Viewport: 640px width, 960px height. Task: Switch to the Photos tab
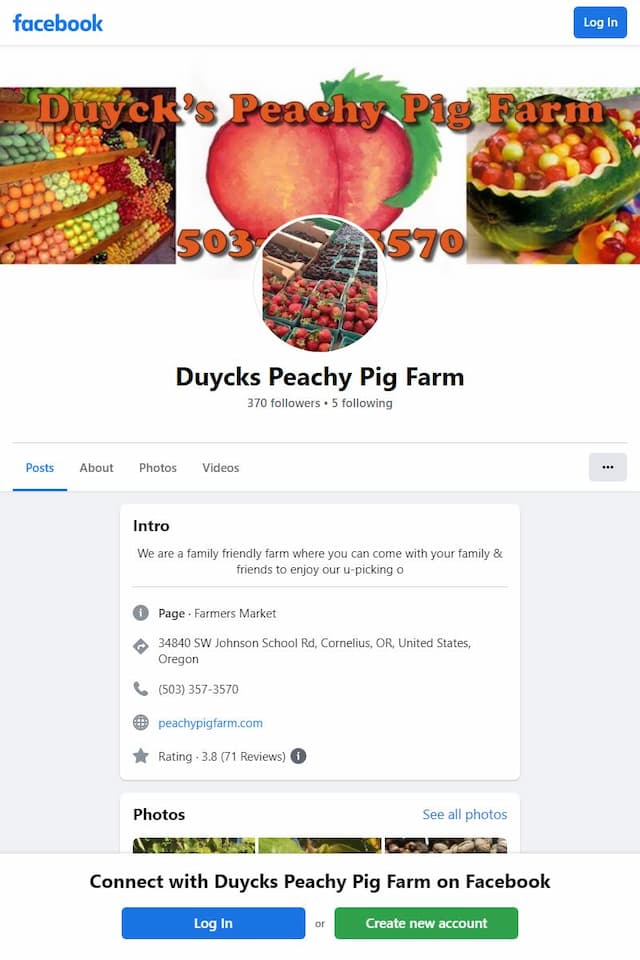(x=158, y=468)
